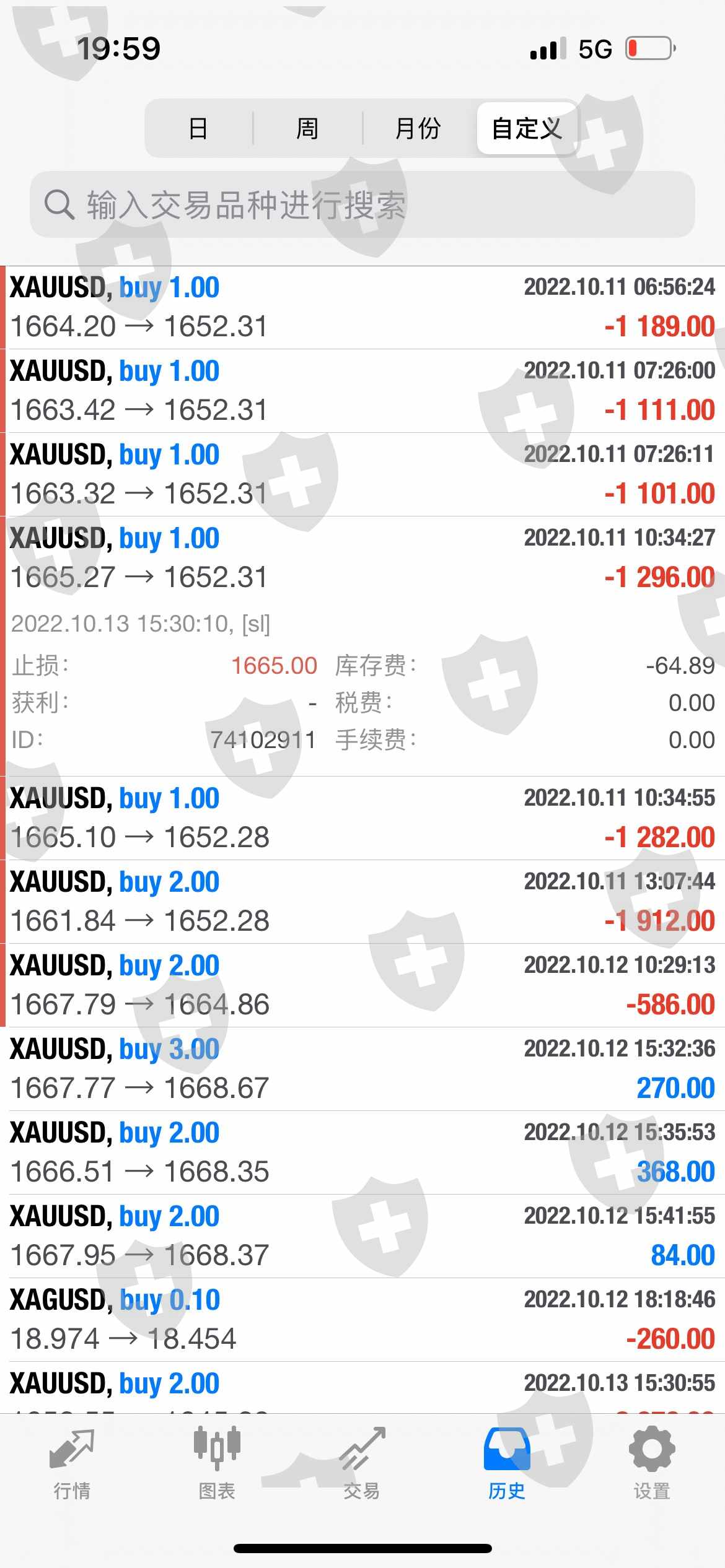Image resolution: width=725 pixels, height=1568 pixels.
Task: Open the 图表 chart tab
Action: point(217,1464)
